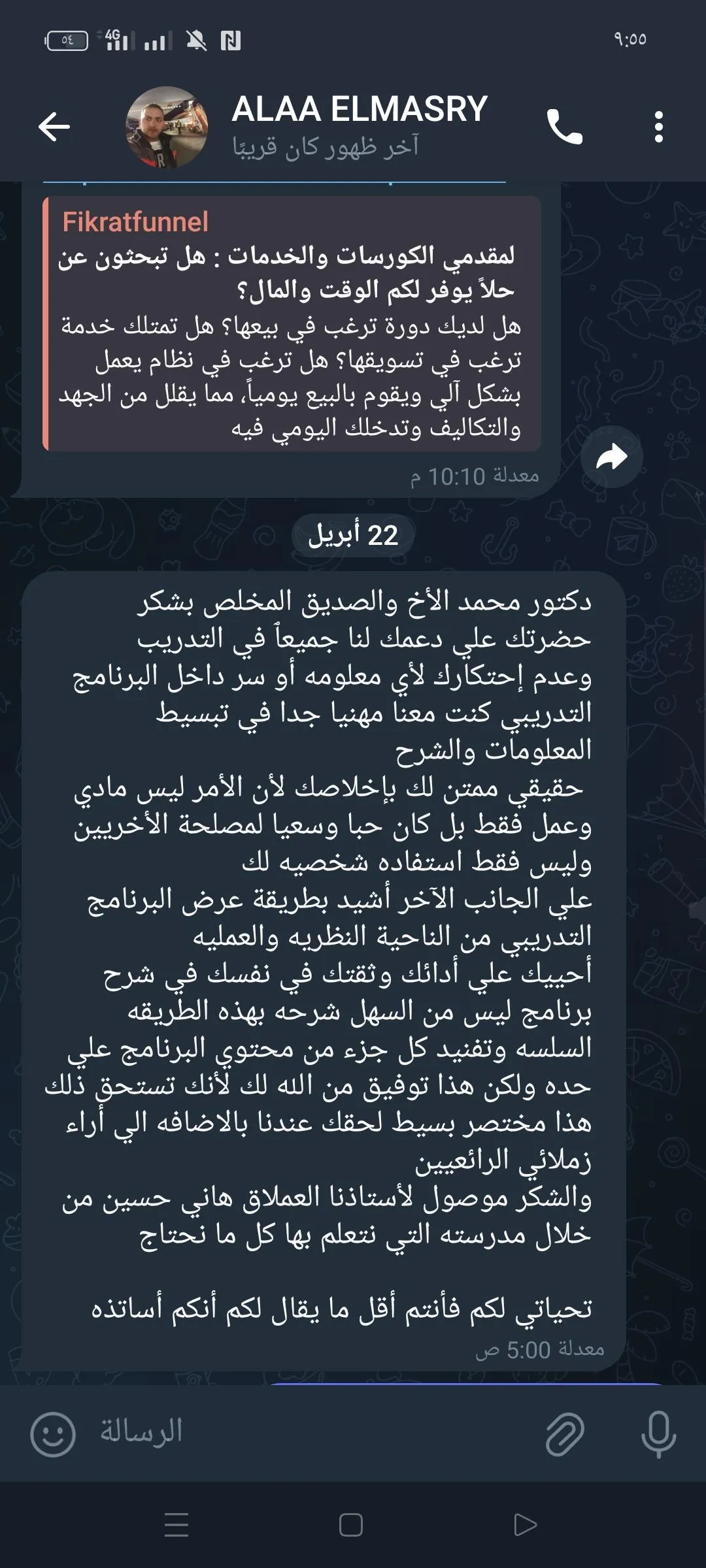Viewport: 706px width, 1568px height.
Task: Open the three-dot overflow menu
Action: pyautogui.click(x=659, y=127)
